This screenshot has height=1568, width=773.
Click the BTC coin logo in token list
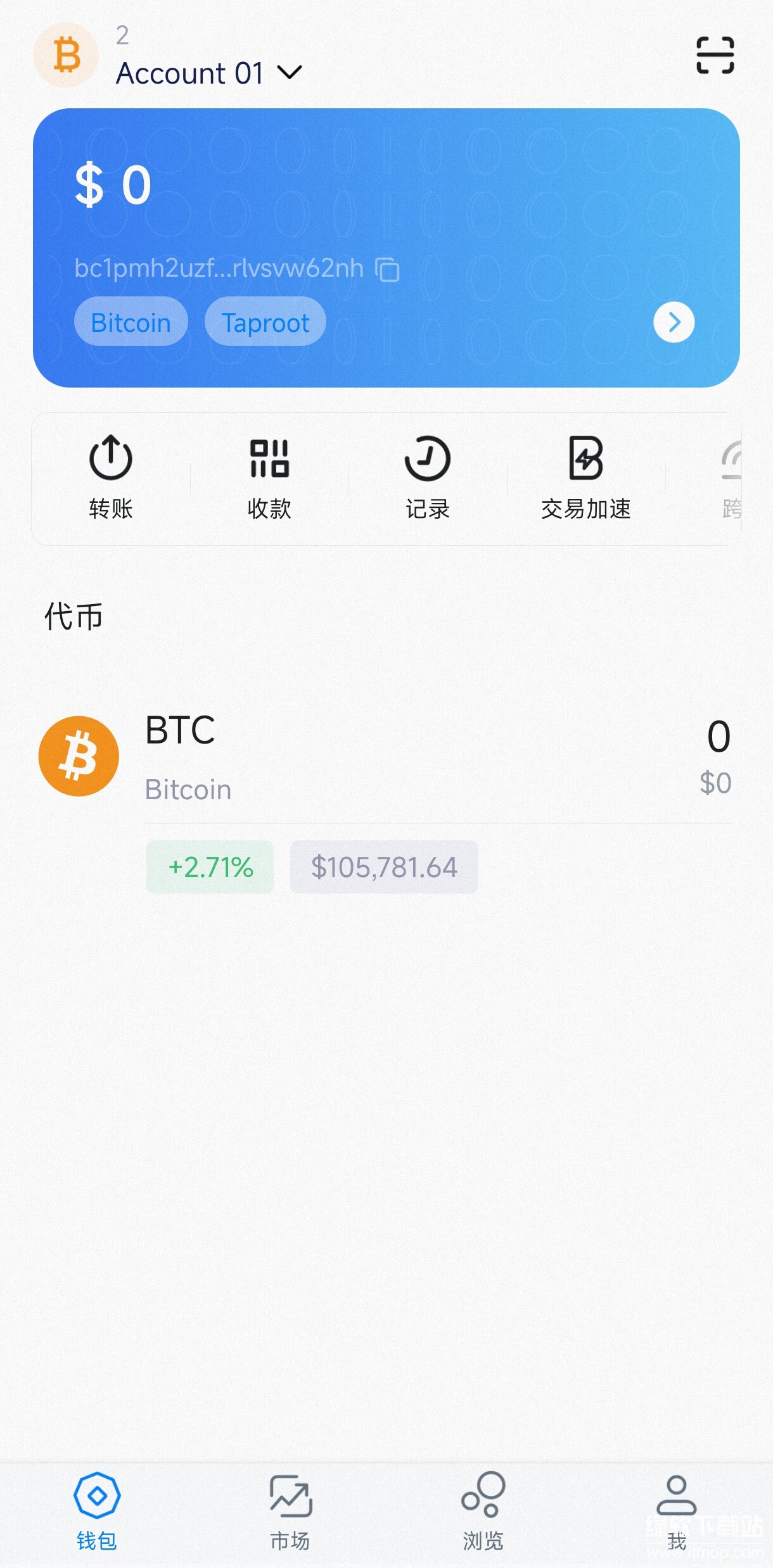[x=79, y=757]
